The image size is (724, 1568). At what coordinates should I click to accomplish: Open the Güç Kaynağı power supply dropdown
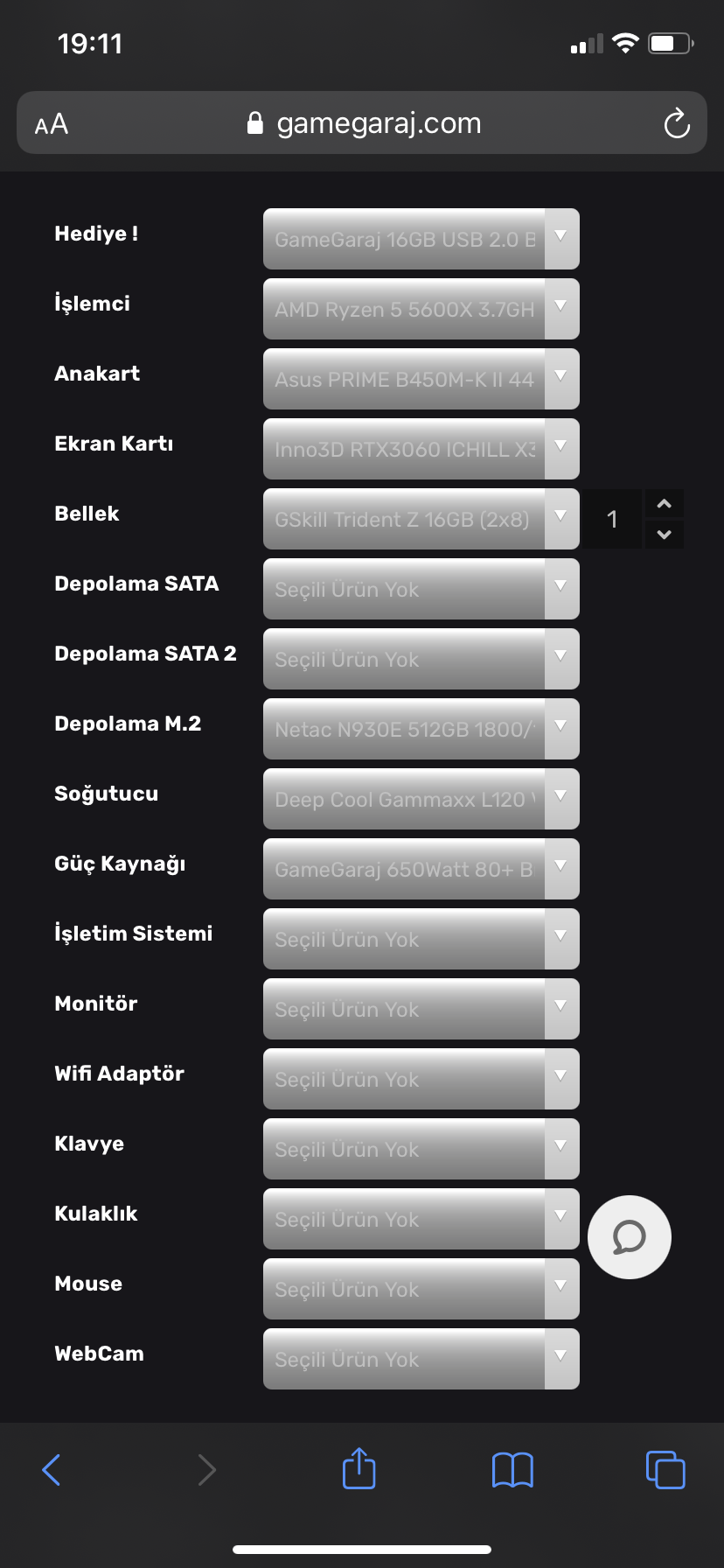[421, 869]
